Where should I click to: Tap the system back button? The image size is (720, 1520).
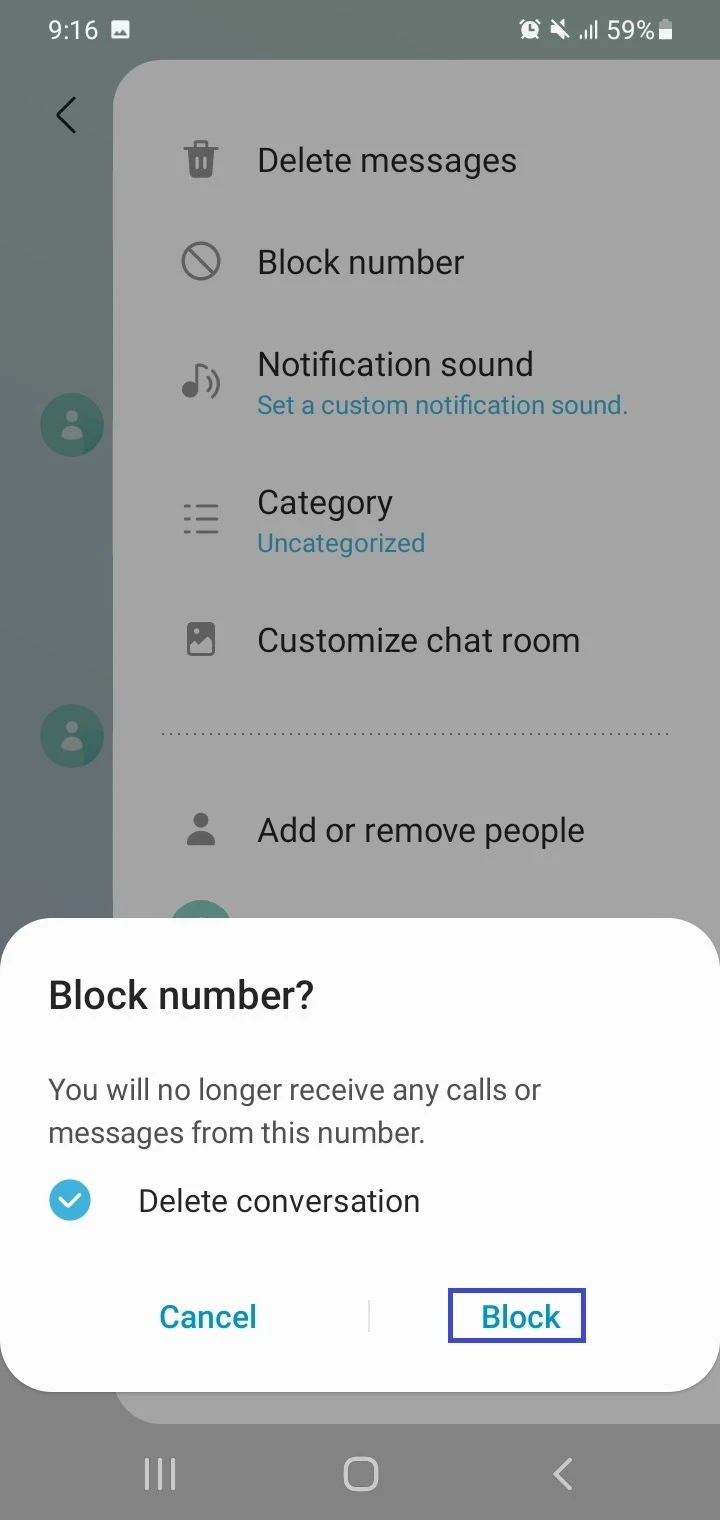coord(563,1473)
